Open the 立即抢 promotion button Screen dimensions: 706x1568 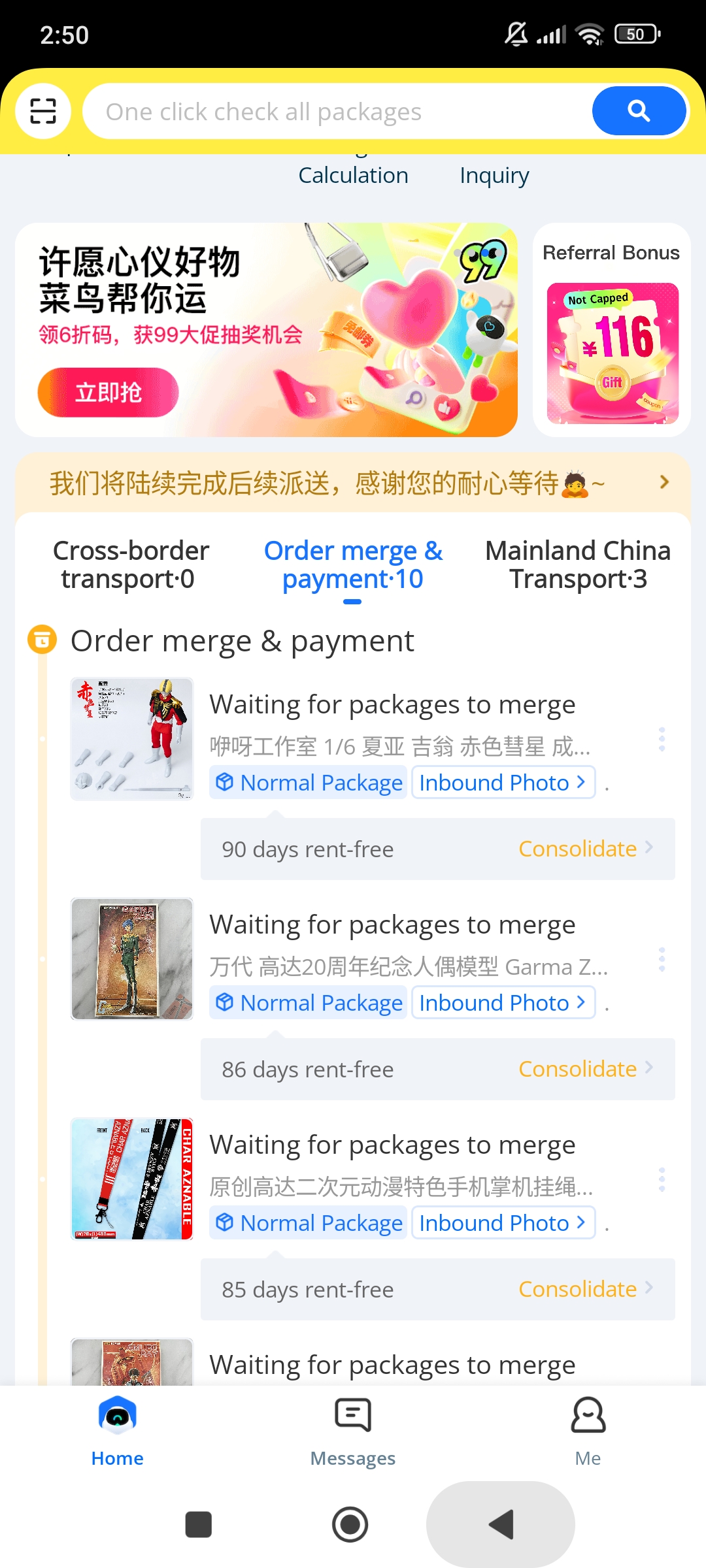109,392
